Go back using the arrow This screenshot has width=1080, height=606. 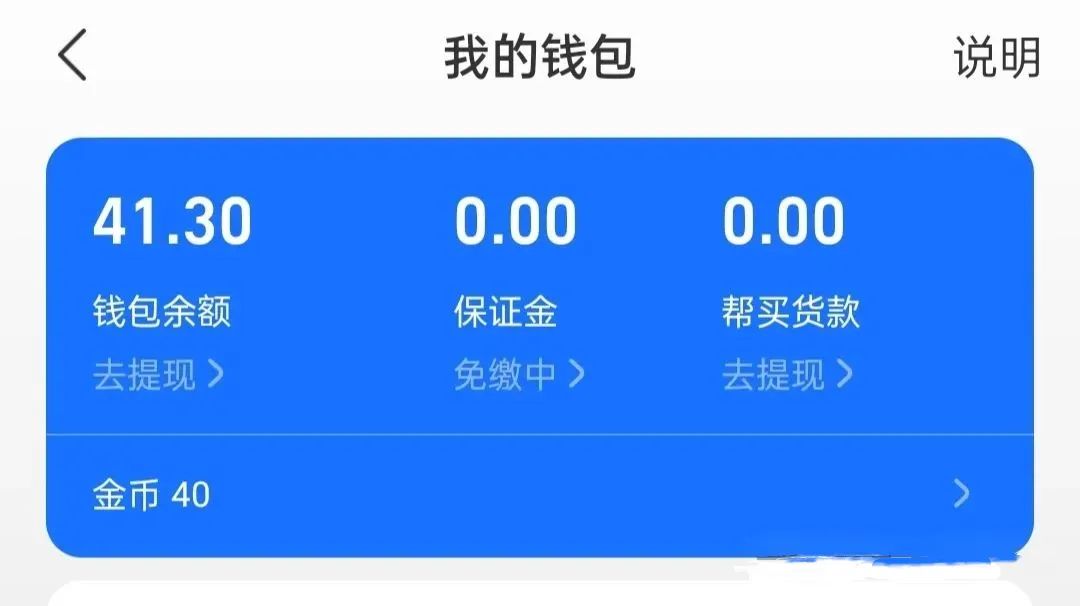(x=72, y=55)
